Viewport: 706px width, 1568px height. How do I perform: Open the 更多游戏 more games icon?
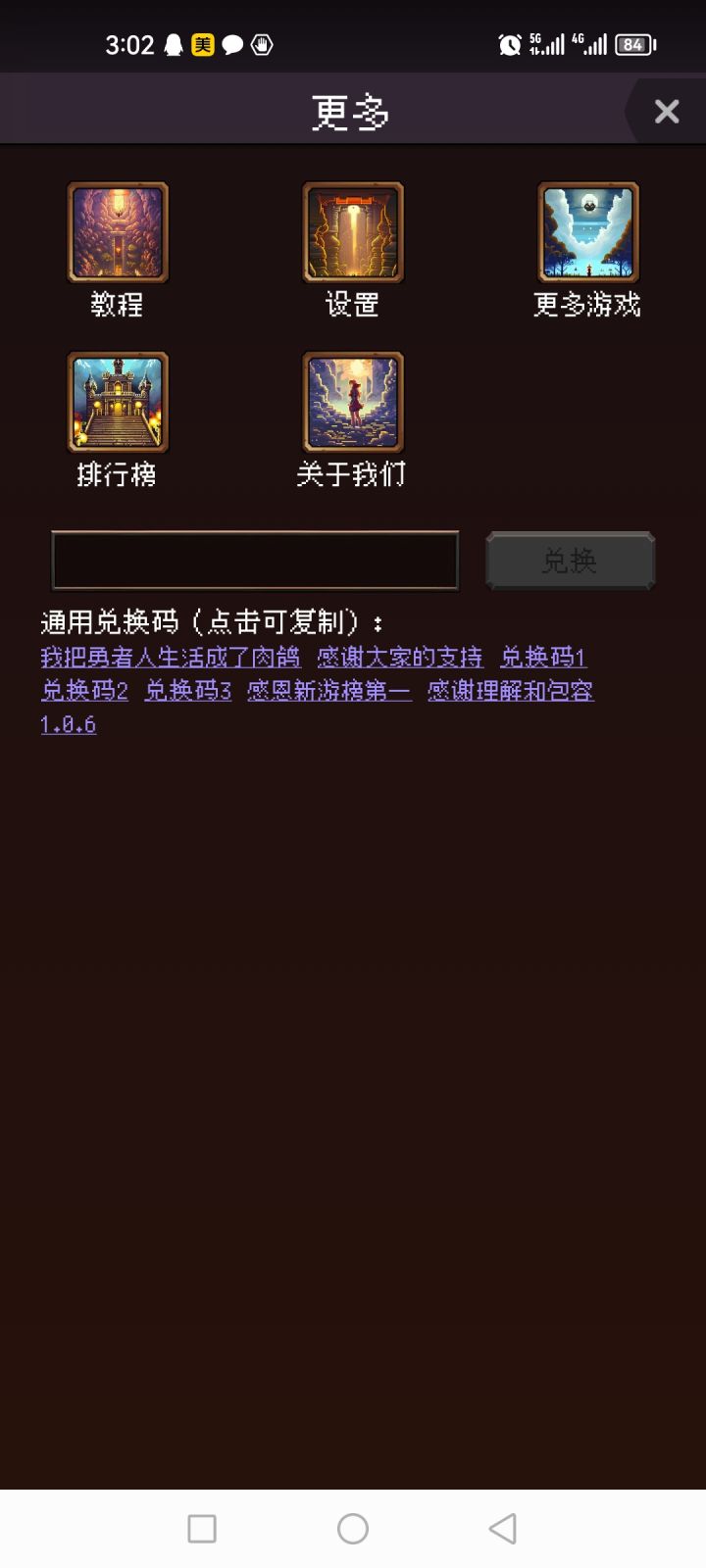click(x=588, y=233)
